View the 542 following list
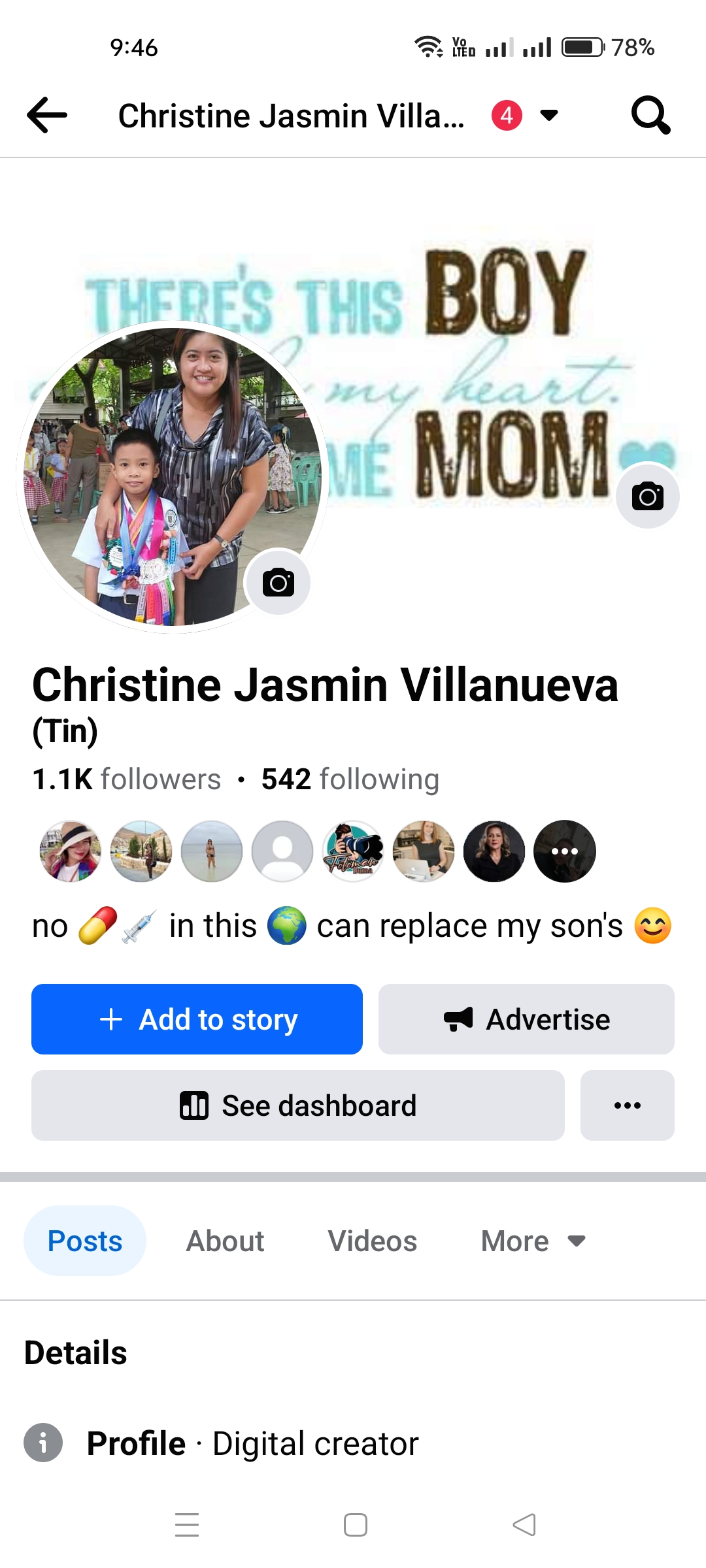 click(350, 779)
